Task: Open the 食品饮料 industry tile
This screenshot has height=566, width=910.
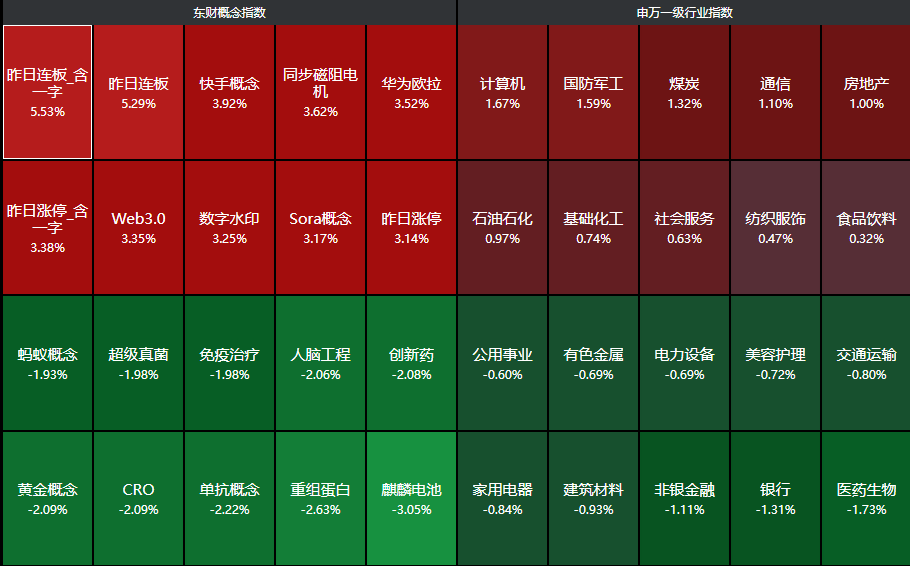Action: 866,227
